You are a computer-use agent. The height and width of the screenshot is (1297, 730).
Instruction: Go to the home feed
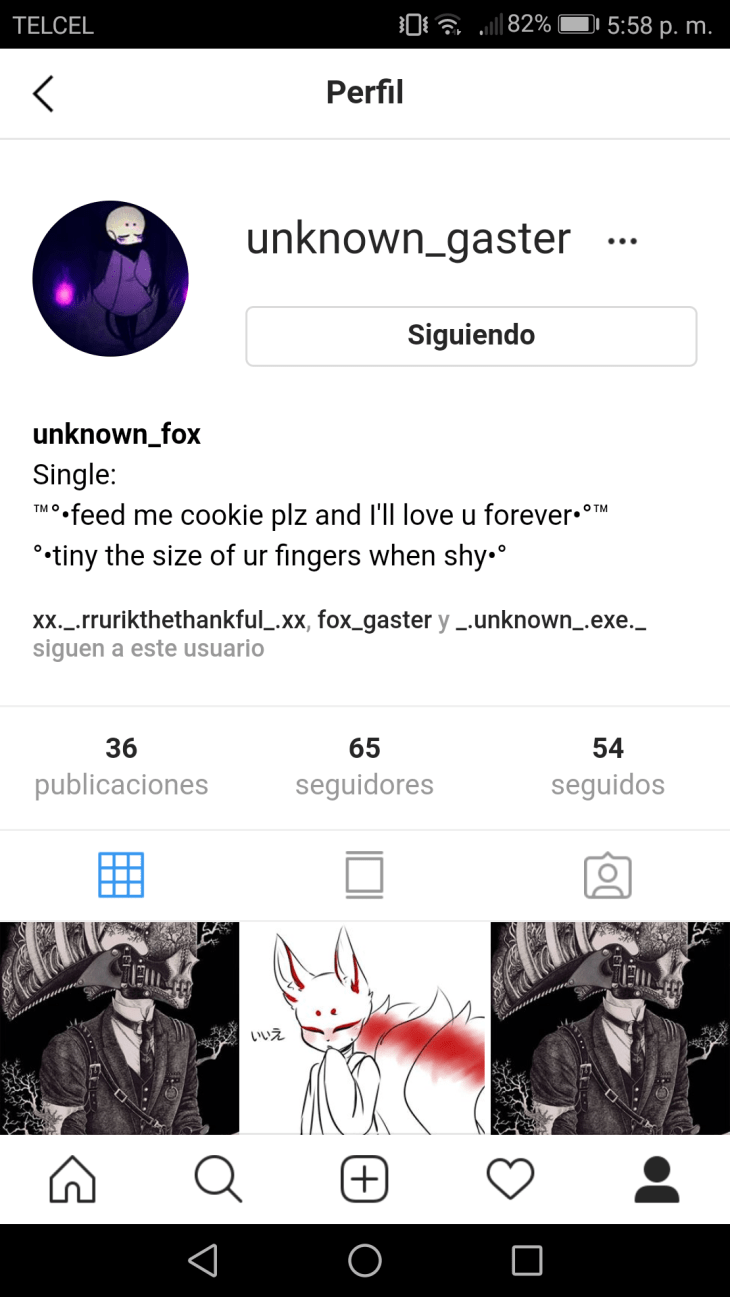click(73, 1180)
